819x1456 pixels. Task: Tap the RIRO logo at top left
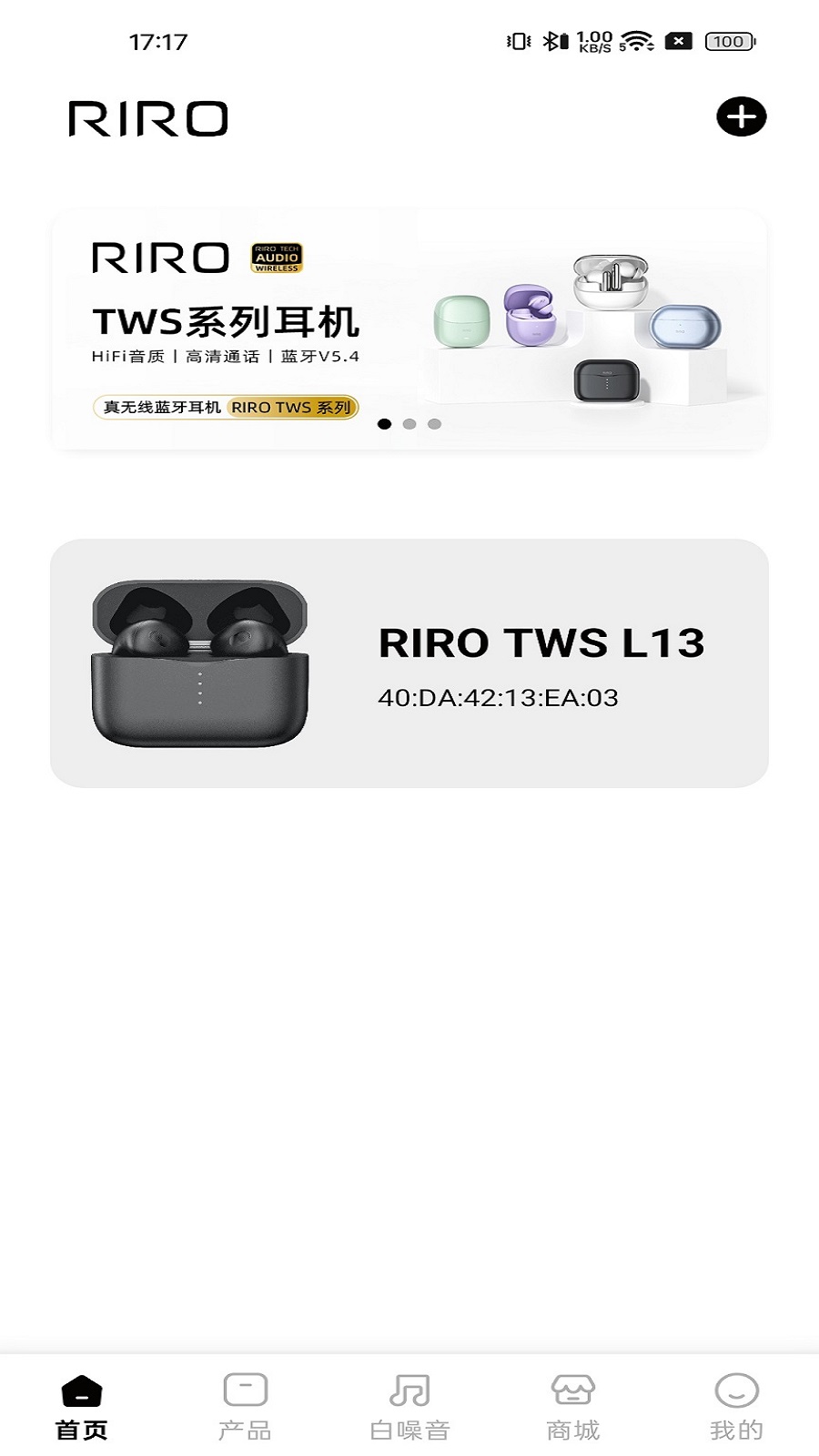(x=148, y=116)
